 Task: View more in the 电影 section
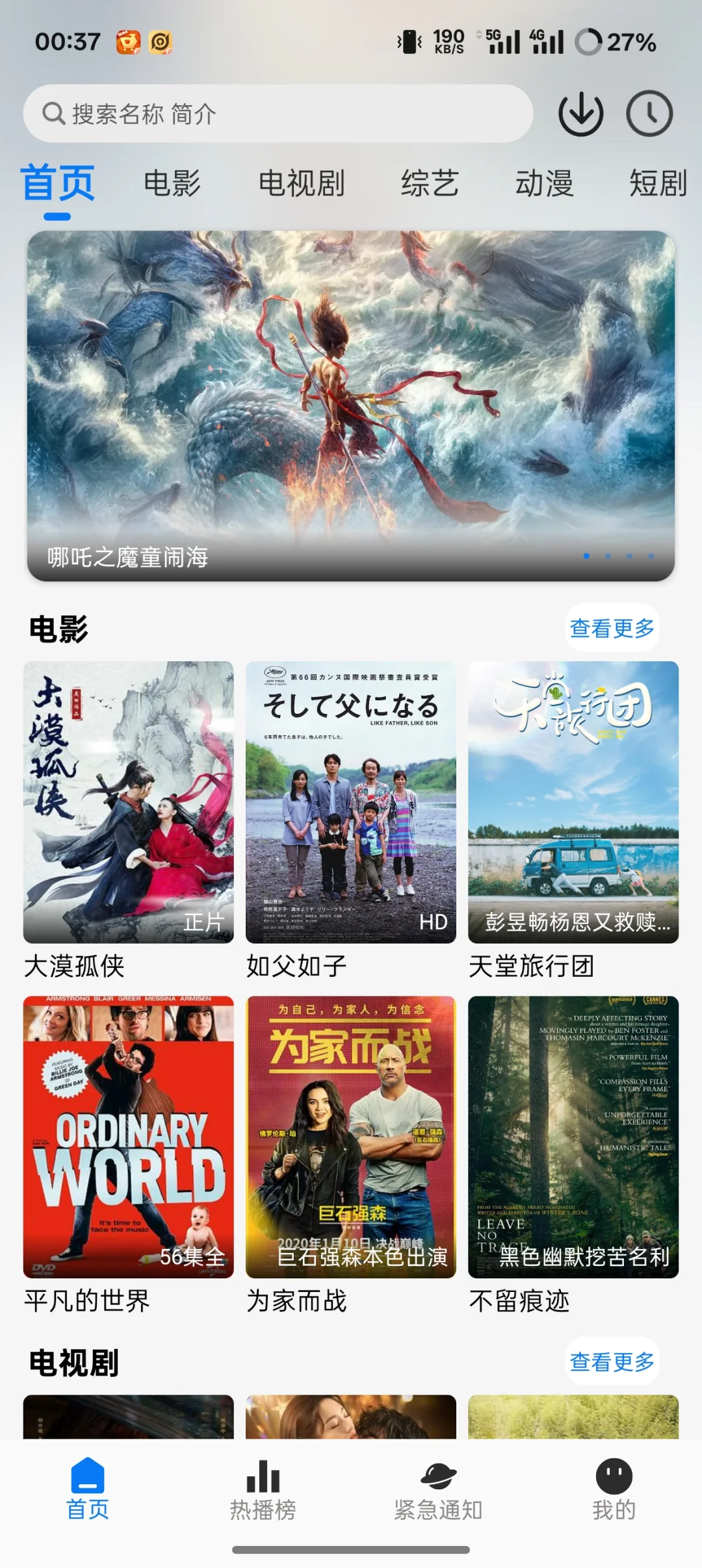612,628
